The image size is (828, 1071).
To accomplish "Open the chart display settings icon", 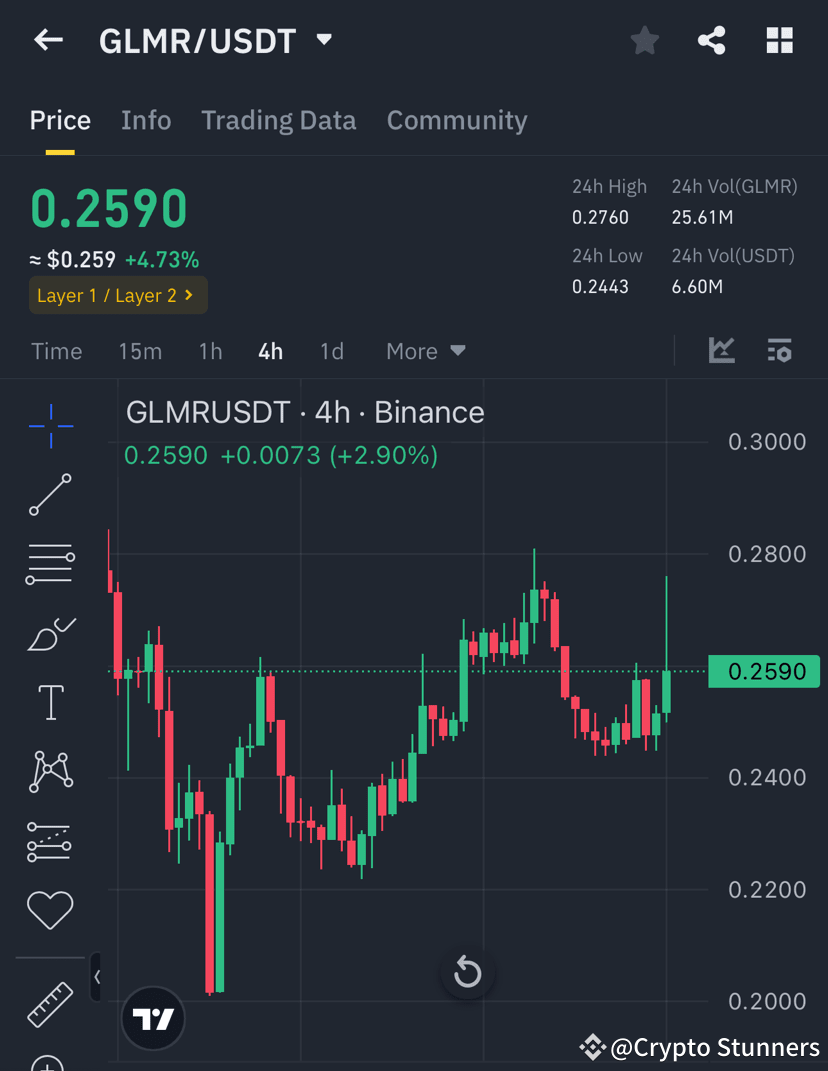I will tap(780, 351).
